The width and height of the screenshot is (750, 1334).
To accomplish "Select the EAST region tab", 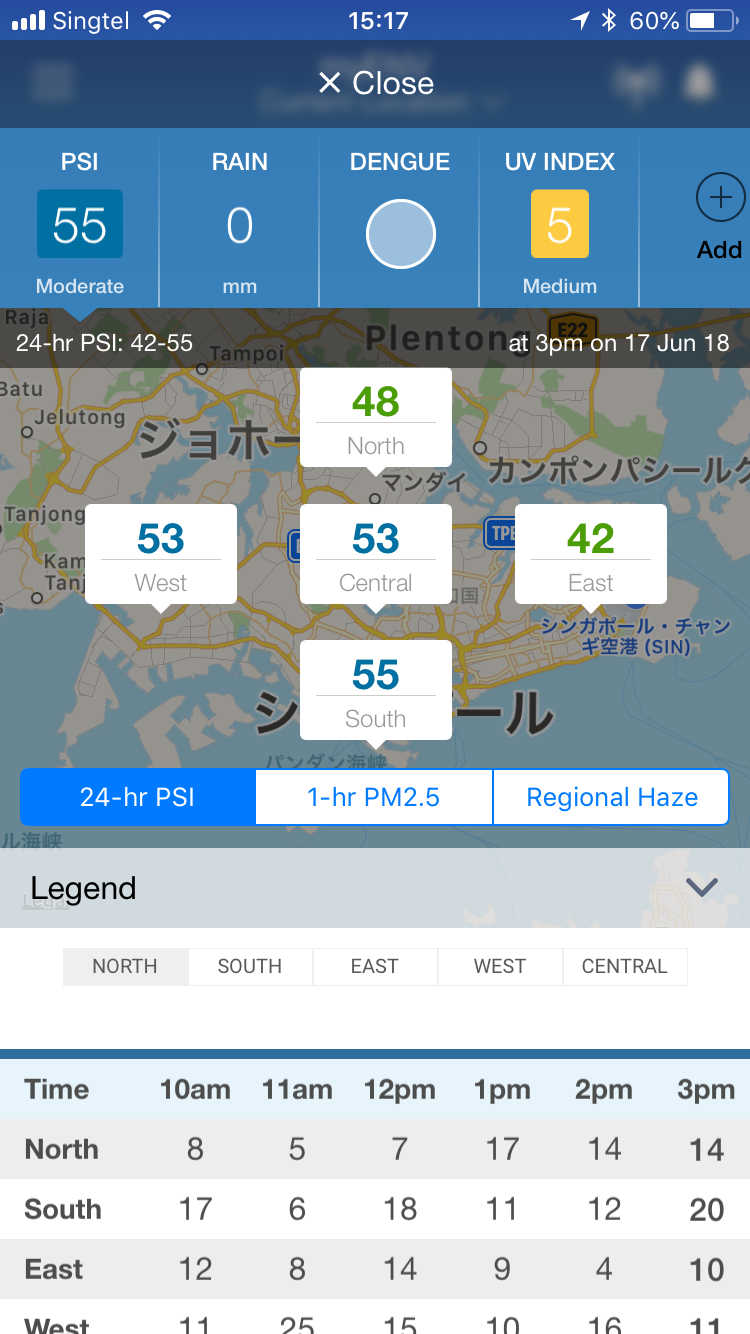I will click(375, 966).
